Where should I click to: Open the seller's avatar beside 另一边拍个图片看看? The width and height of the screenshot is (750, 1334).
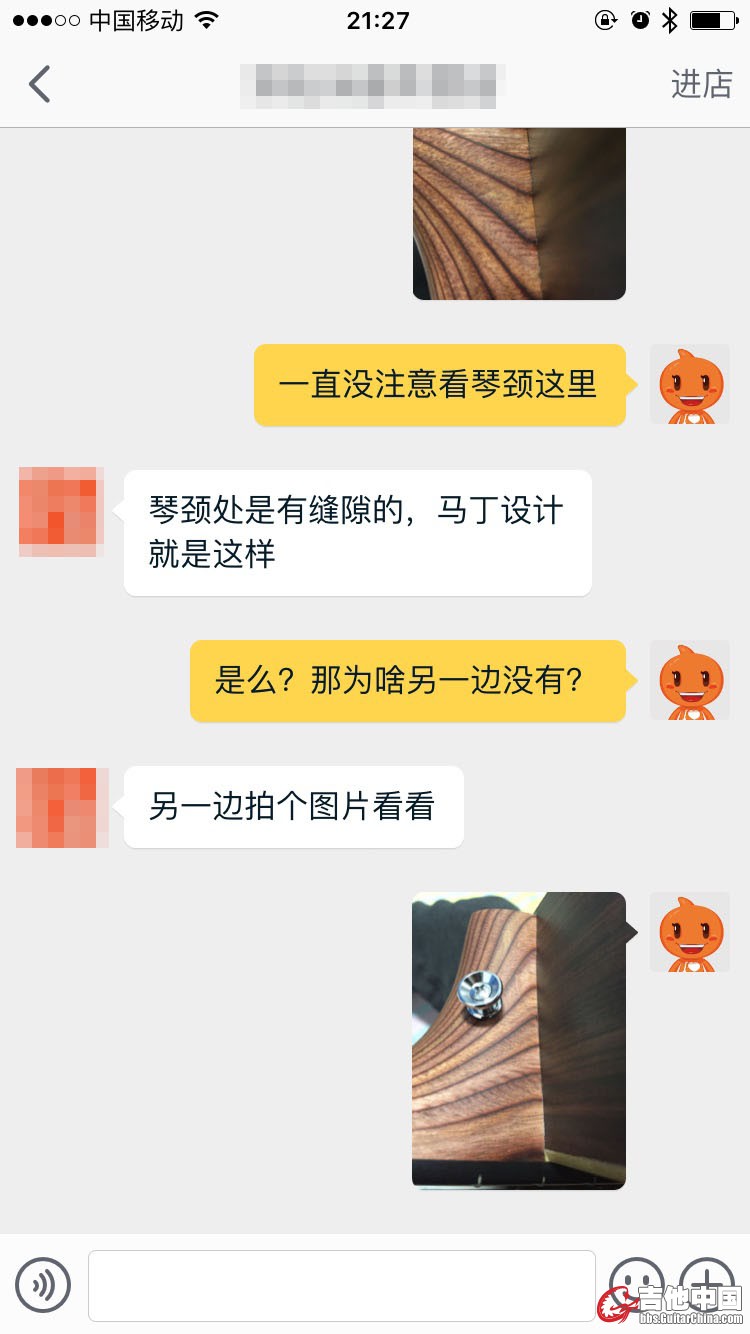pyautogui.click(x=62, y=808)
